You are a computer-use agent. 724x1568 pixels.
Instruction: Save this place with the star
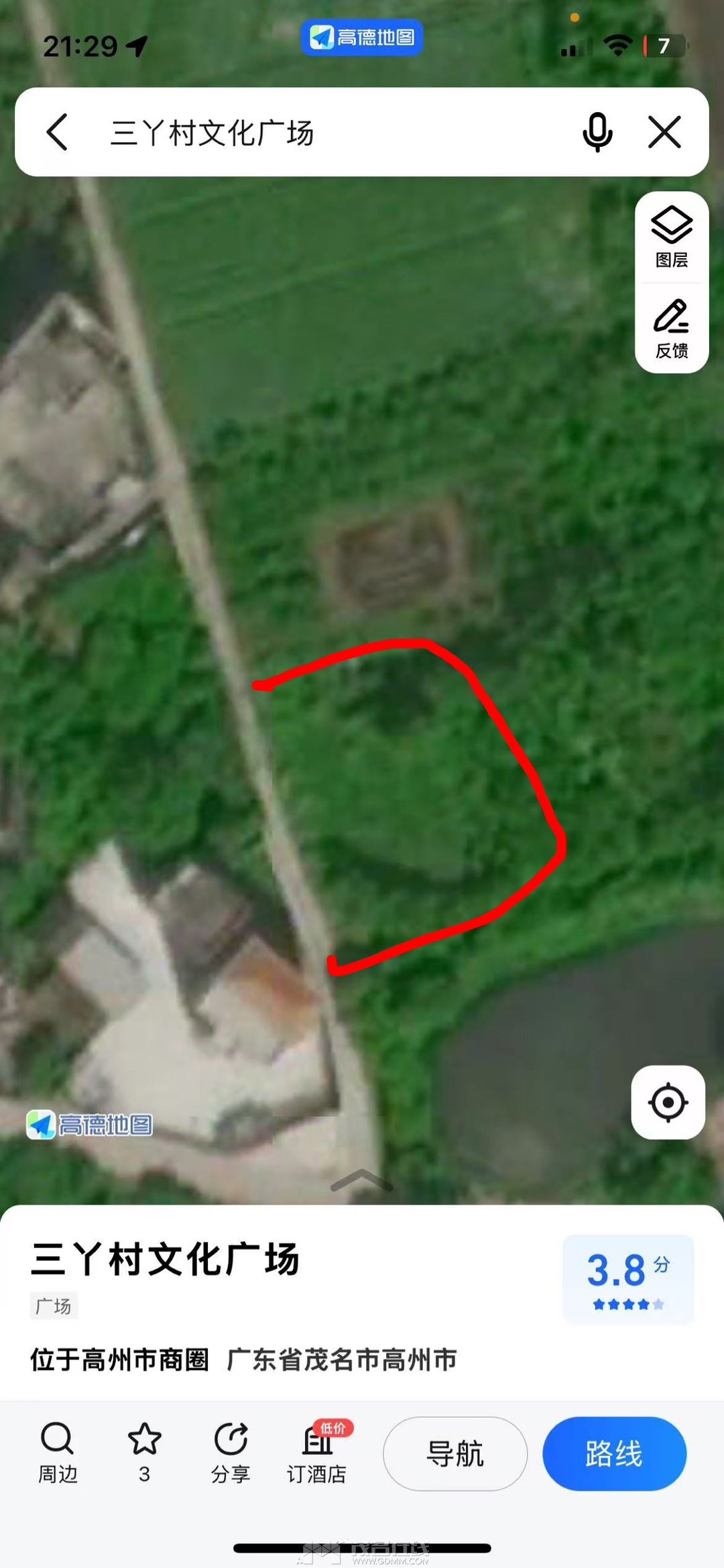pyautogui.click(x=144, y=1453)
